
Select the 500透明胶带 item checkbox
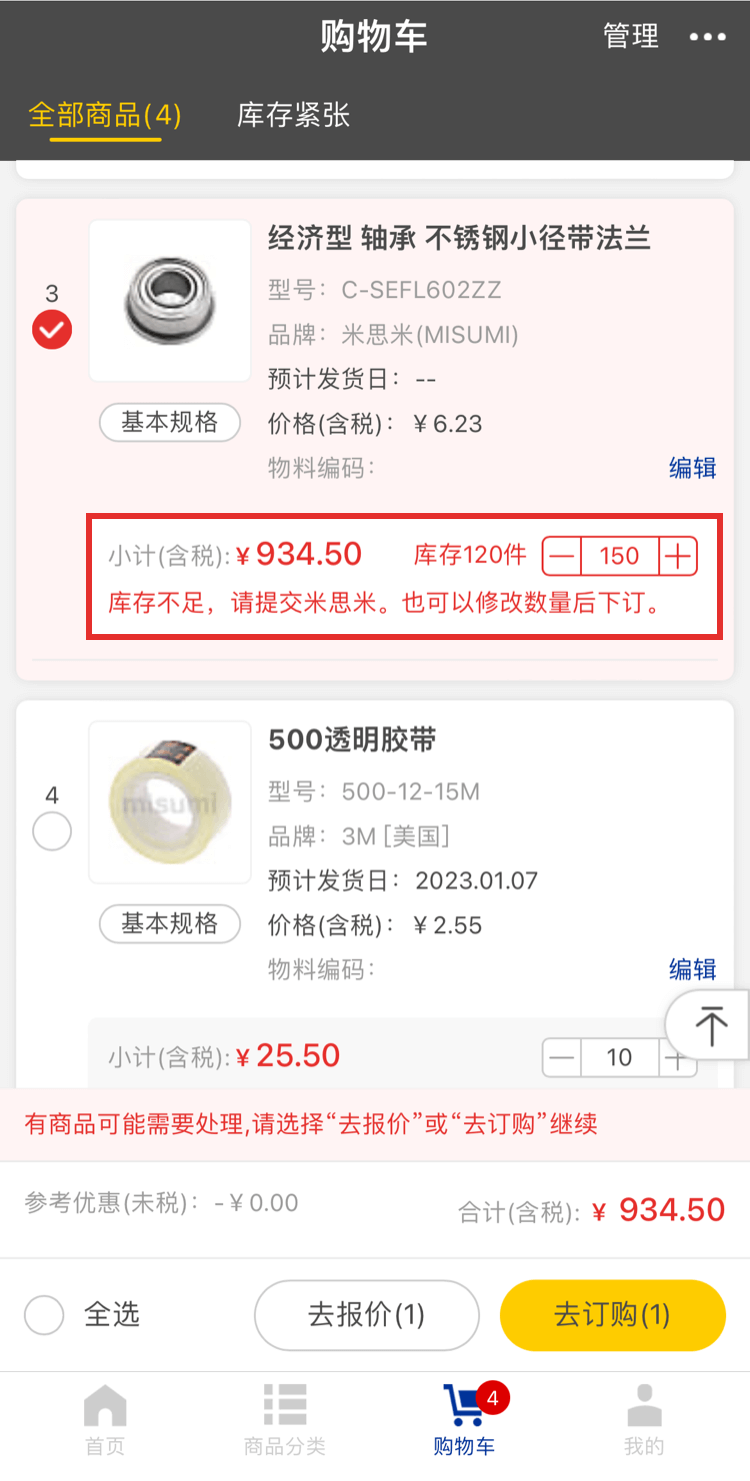tap(52, 831)
